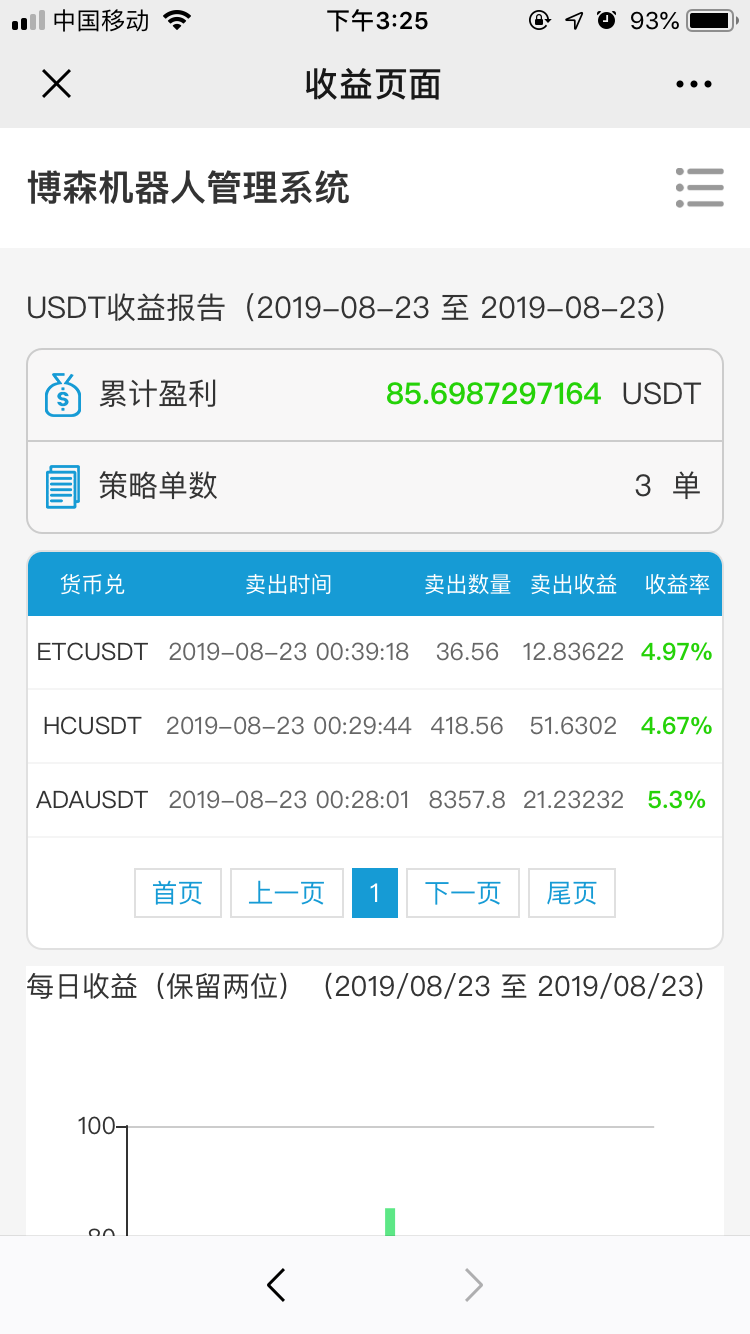The height and width of the screenshot is (1334, 750).
Task: Close the 收益页面 webview
Action: (x=56, y=84)
